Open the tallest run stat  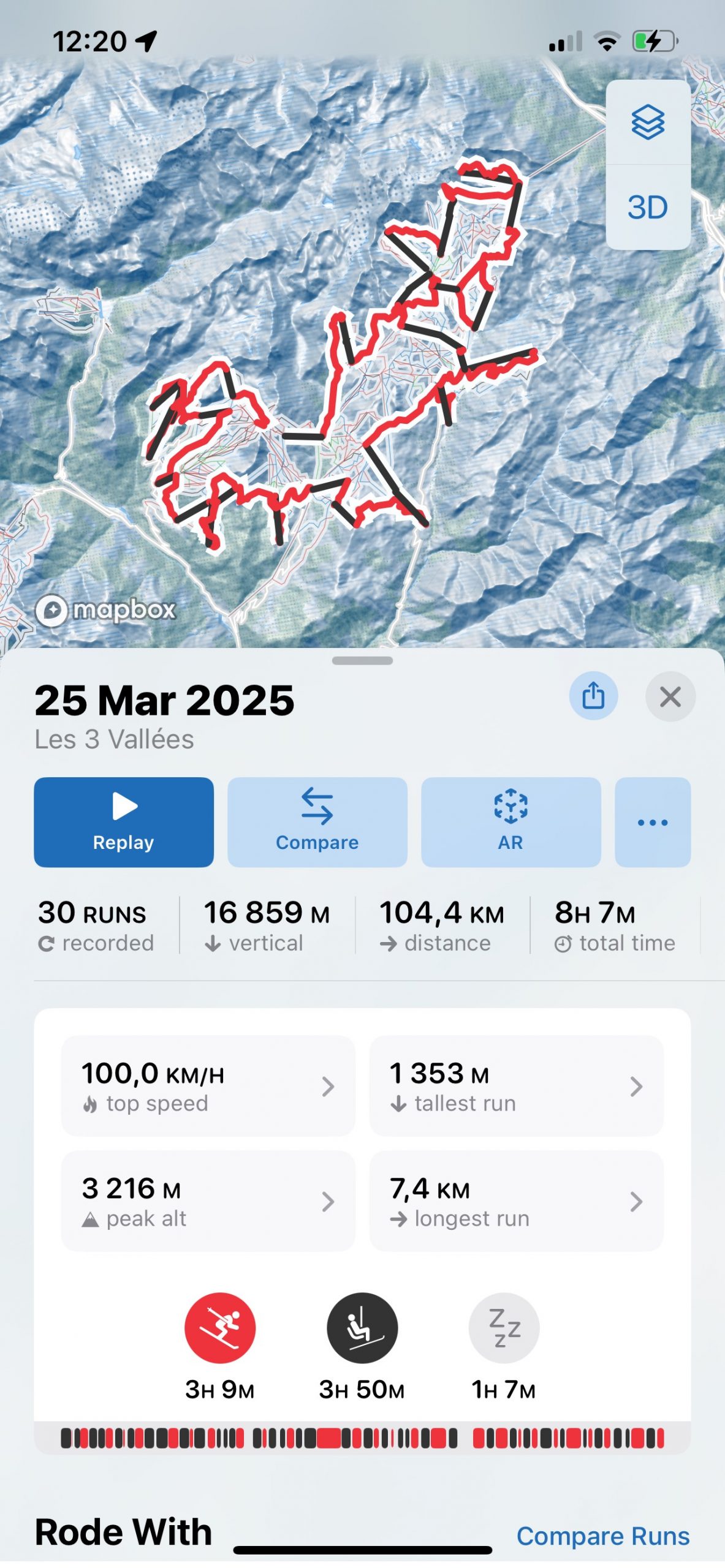coord(516,1086)
